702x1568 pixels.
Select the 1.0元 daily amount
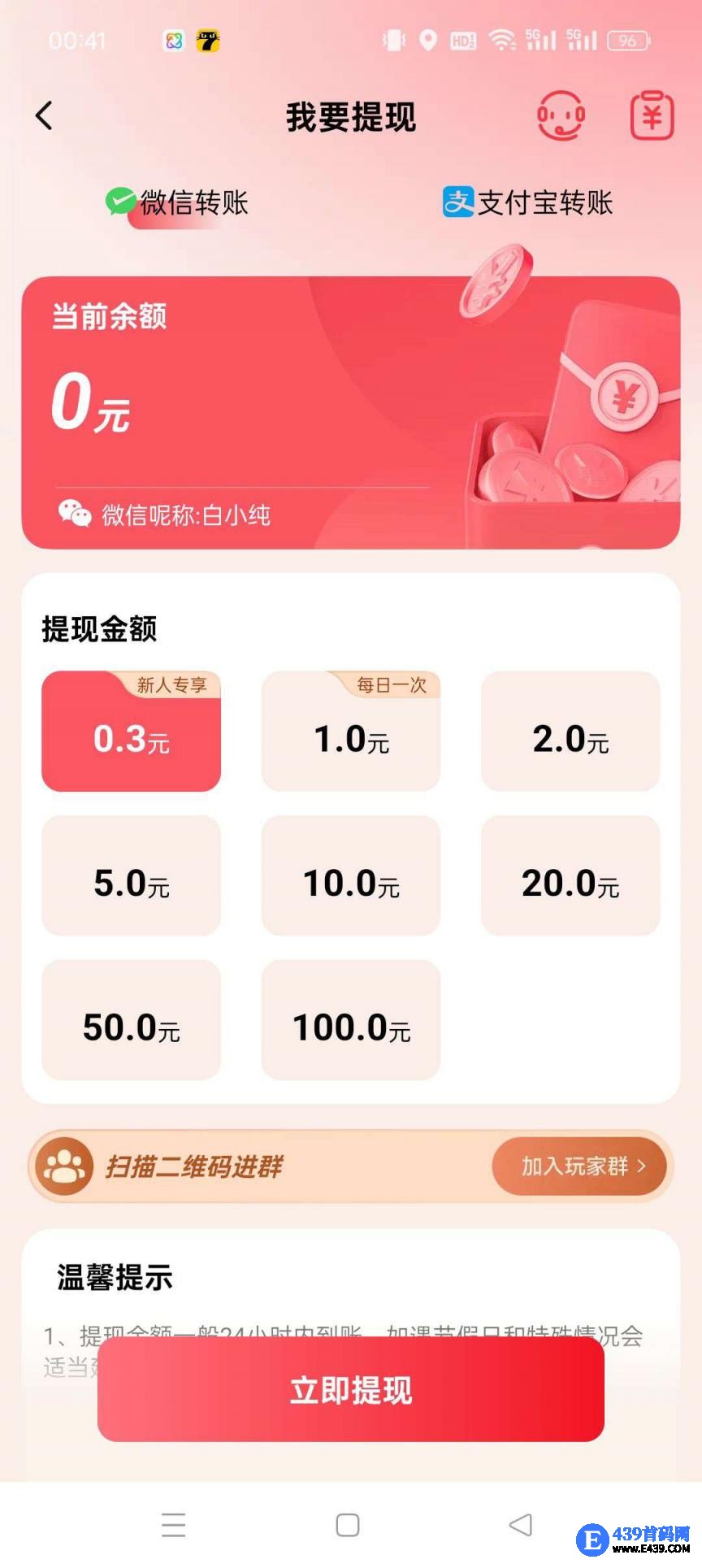(351, 732)
